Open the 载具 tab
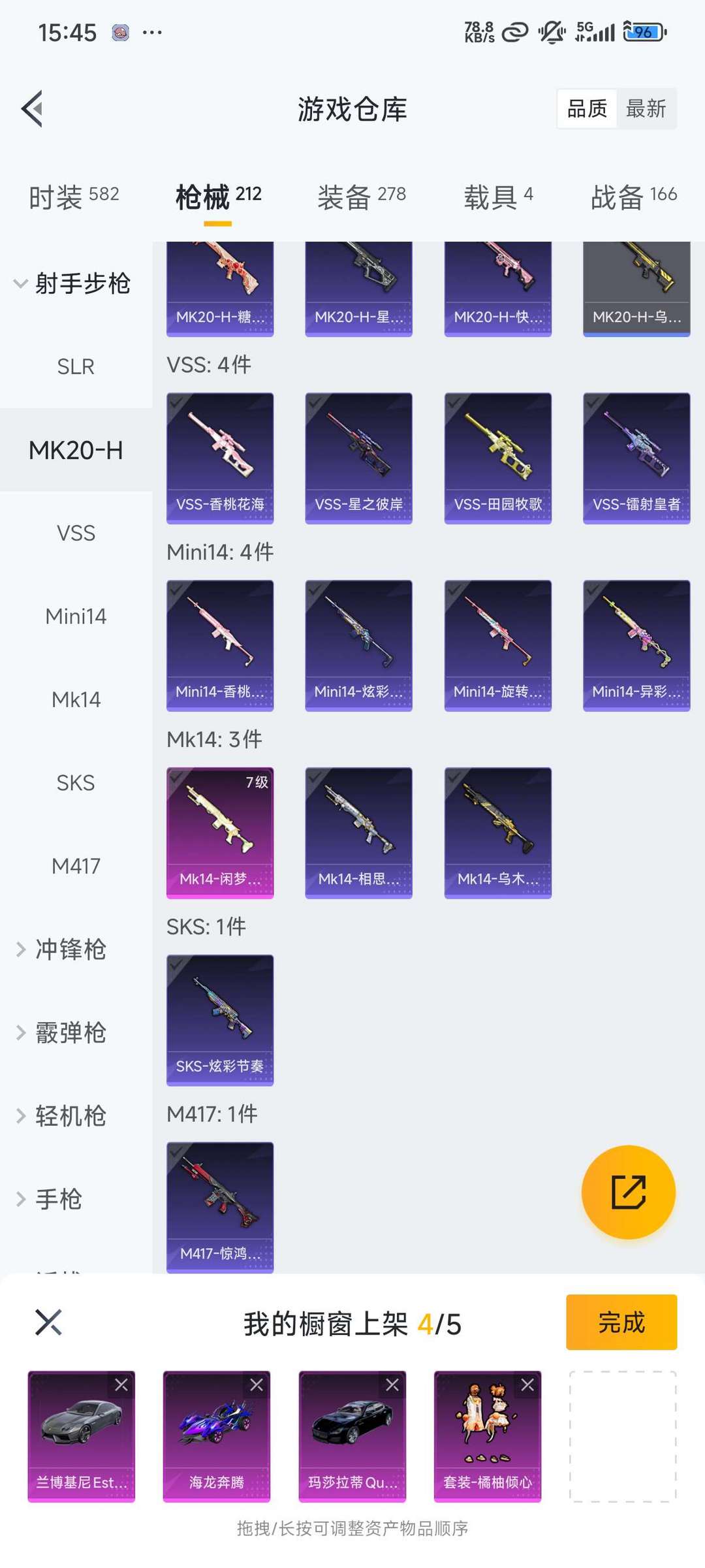705x1568 pixels. 497,197
